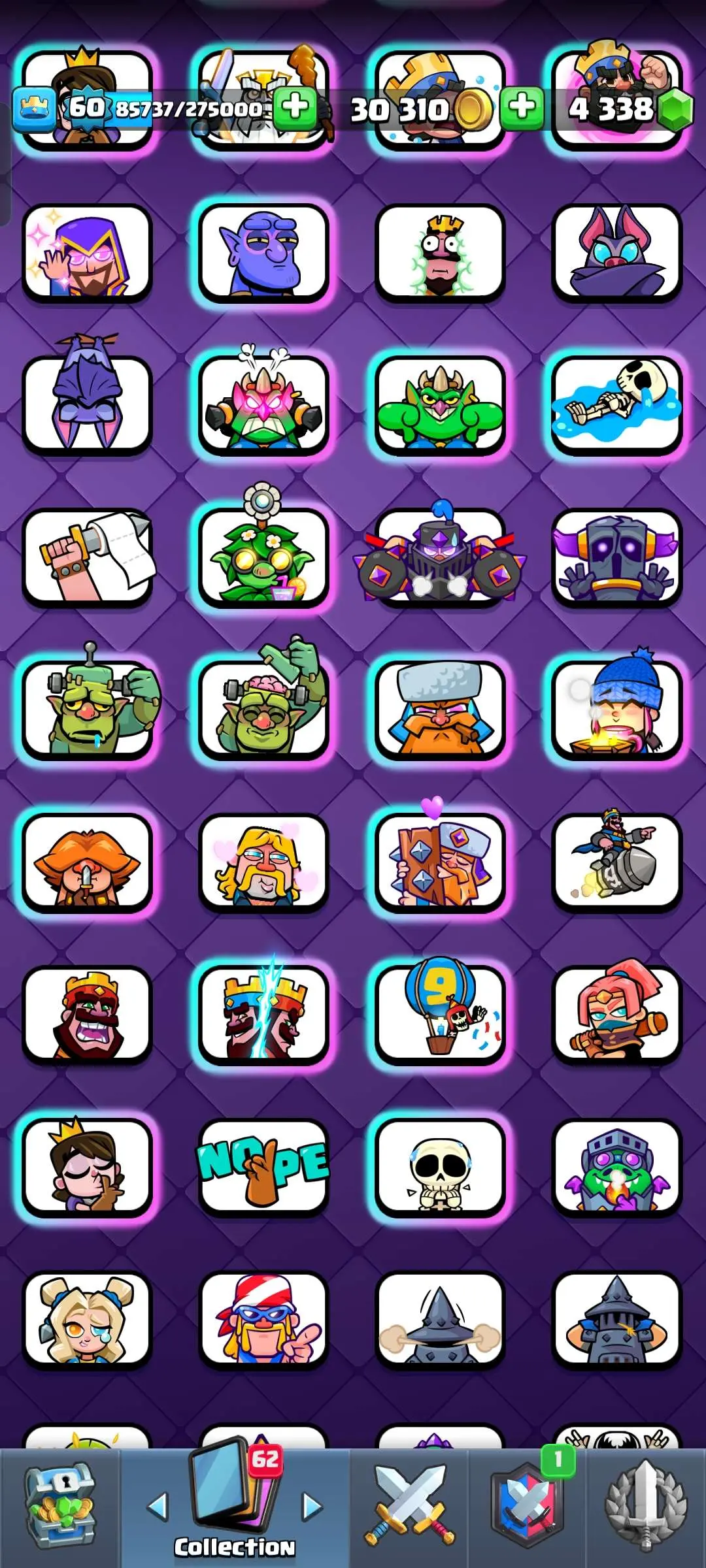Viewport: 706px width, 1568px height.
Task: Tap the green plus next to experience
Action: pyautogui.click(x=295, y=106)
